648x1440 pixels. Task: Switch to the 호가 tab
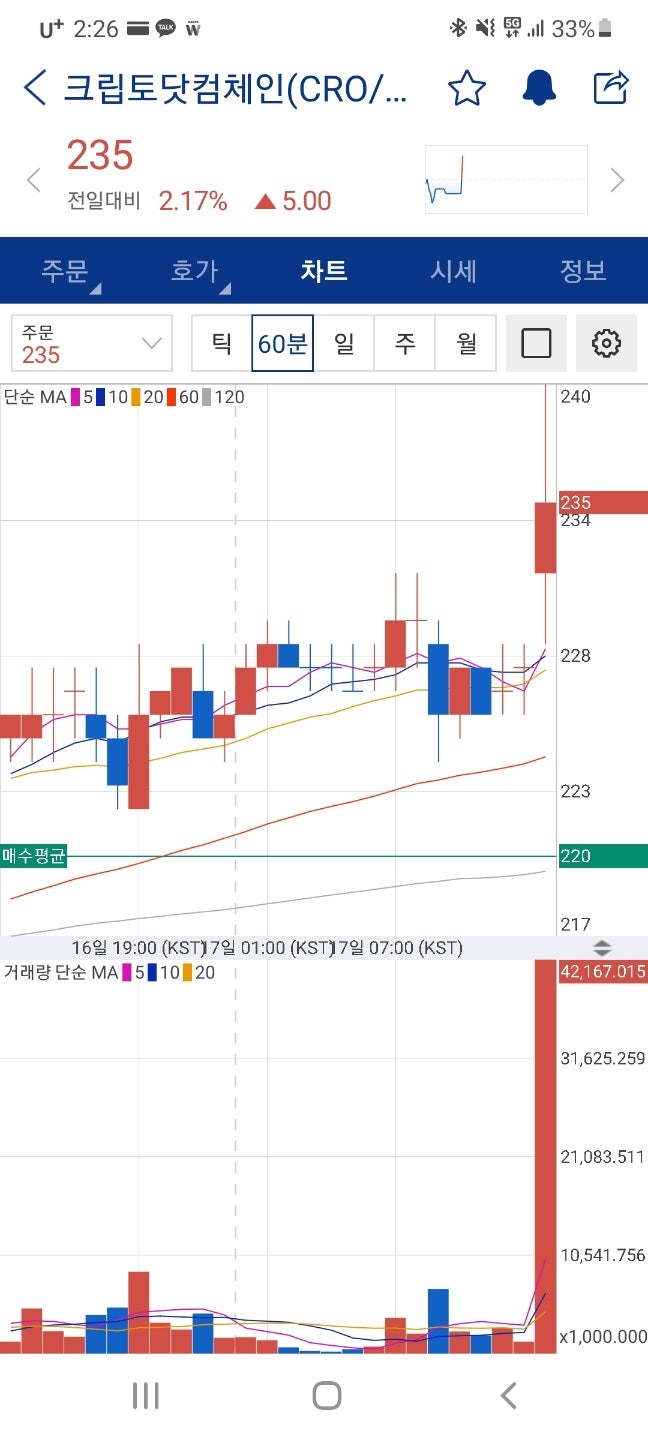pos(196,270)
